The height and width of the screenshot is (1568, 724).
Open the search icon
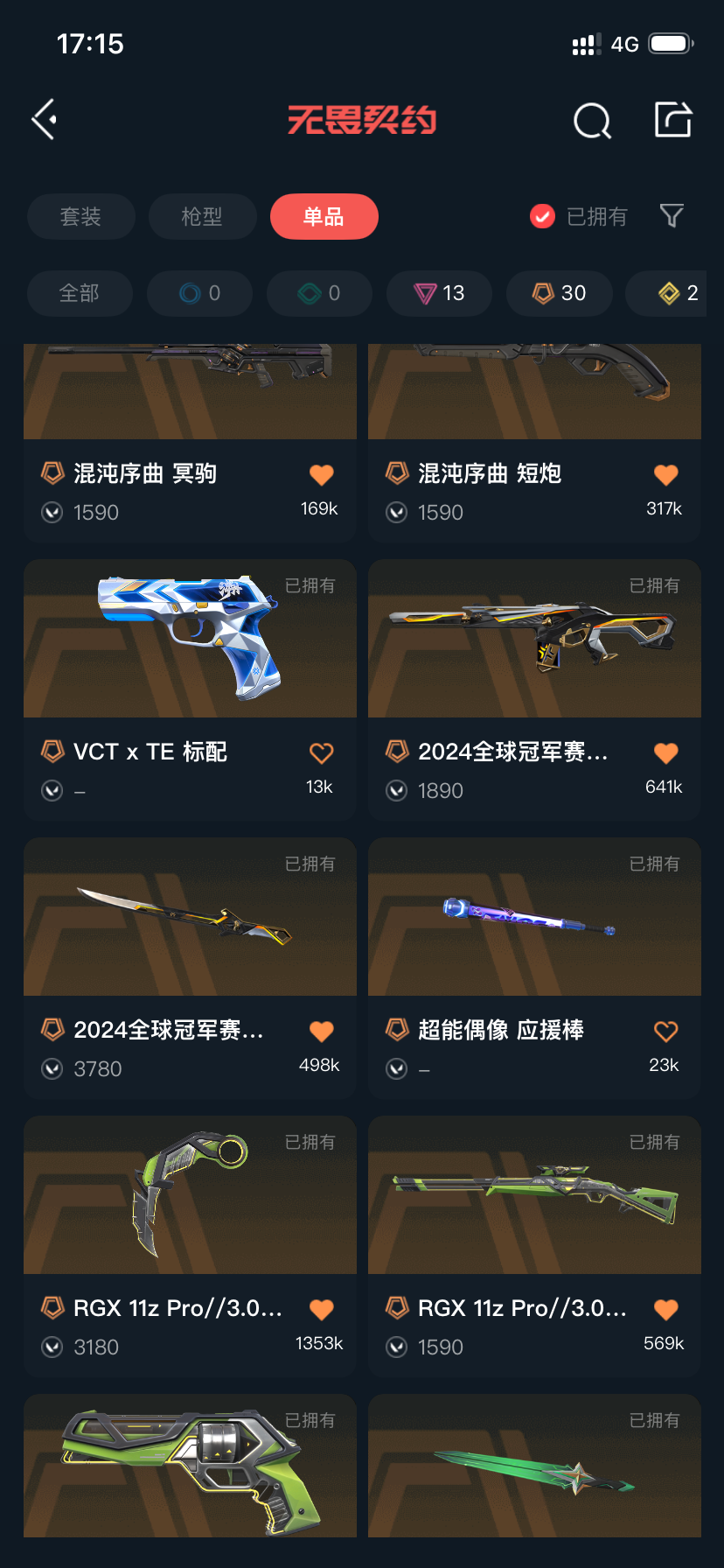coord(592,121)
